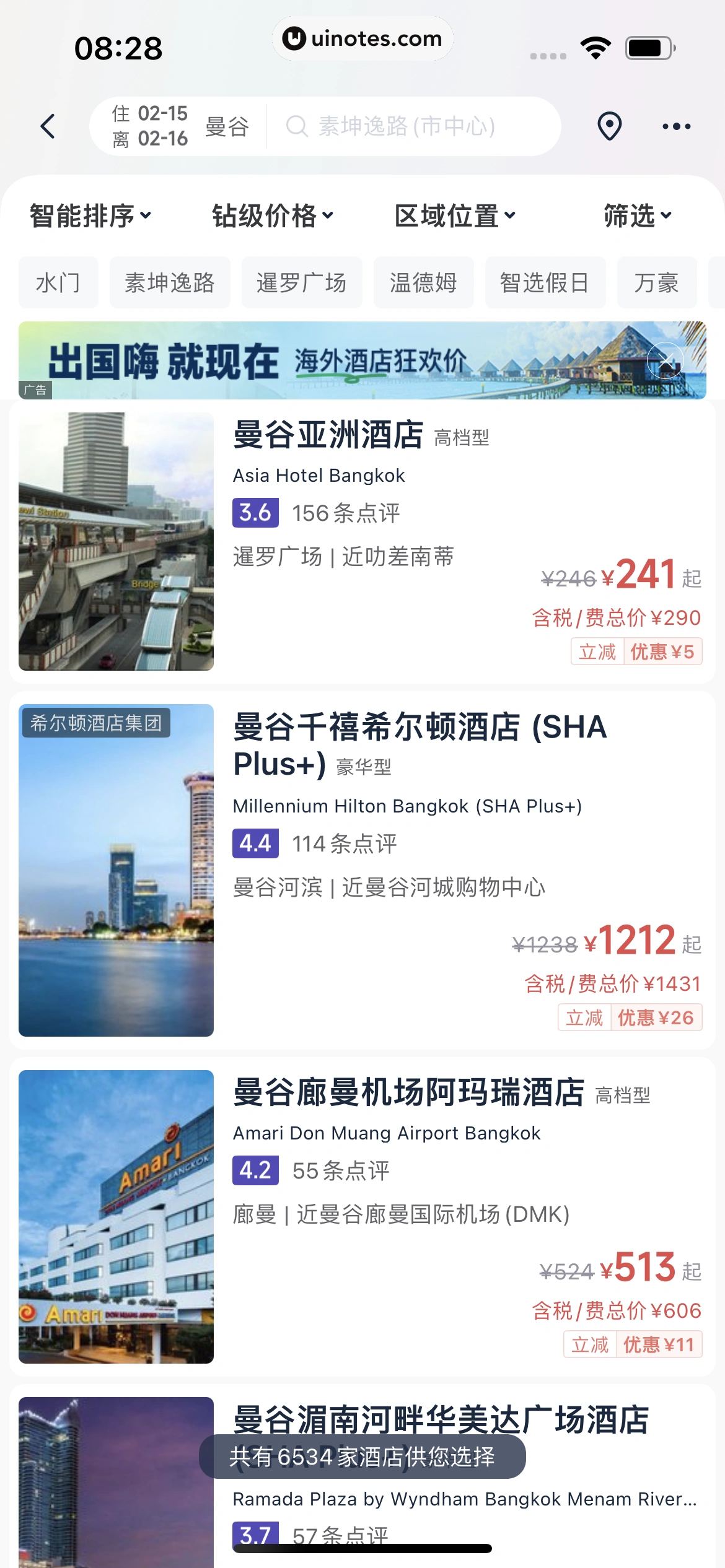Screen dimensions: 725x1568
Task: Open the 钻级价格 price filter dropdown
Action: click(273, 216)
